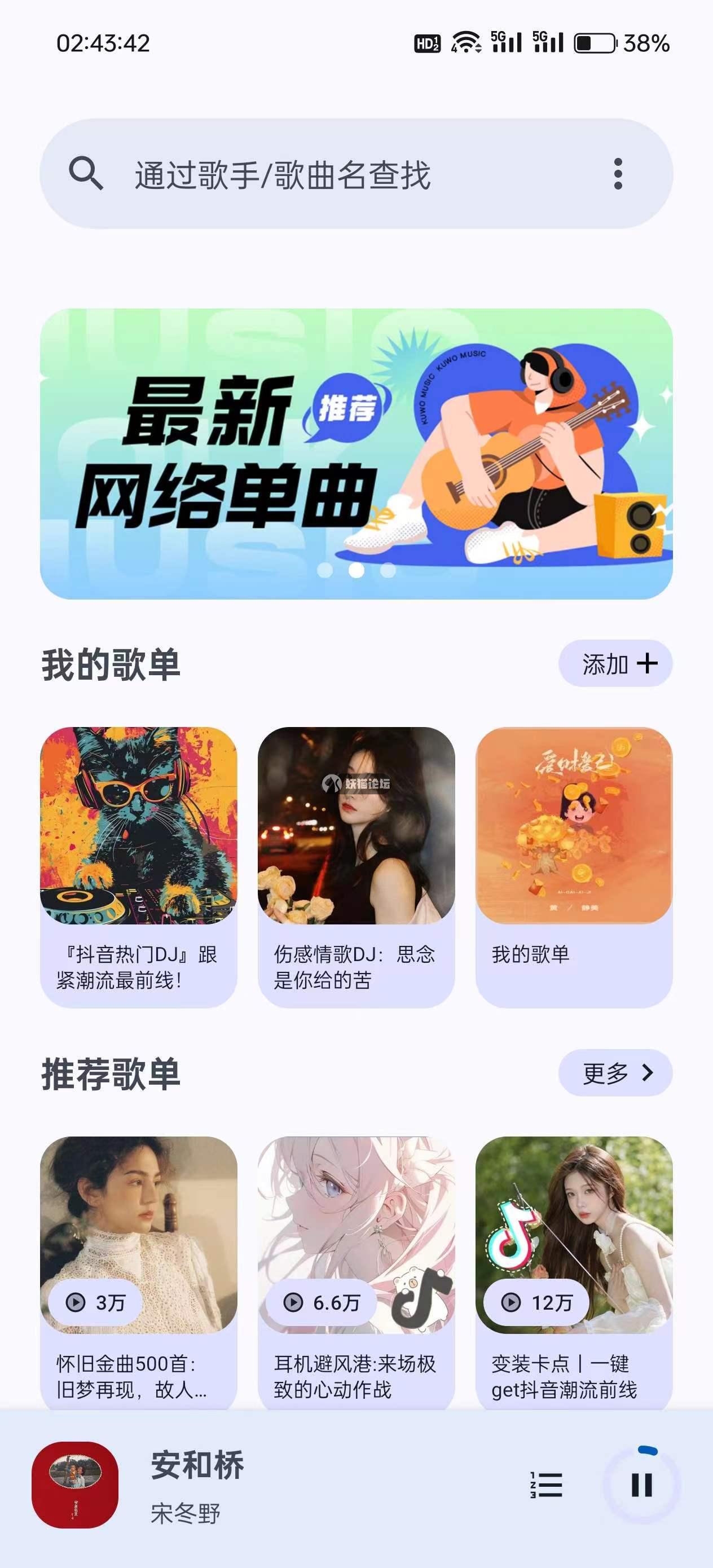The width and height of the screenshot is (713, 1568).
Task: Open the now playing cover for 安和桥
Action: pos(75,1485)
